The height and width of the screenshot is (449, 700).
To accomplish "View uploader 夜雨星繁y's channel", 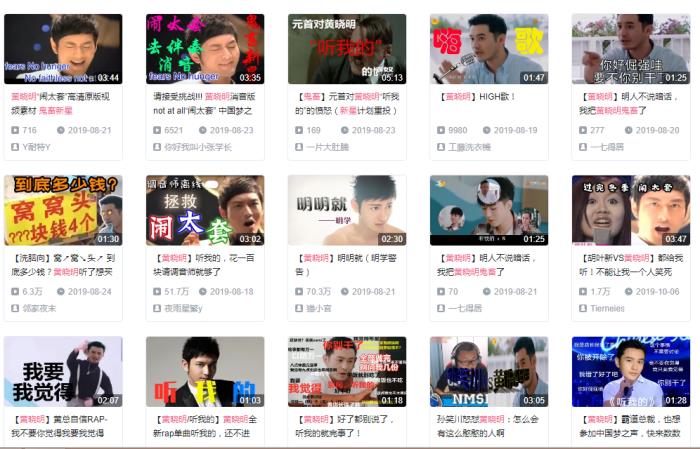I will pos(184,308).
